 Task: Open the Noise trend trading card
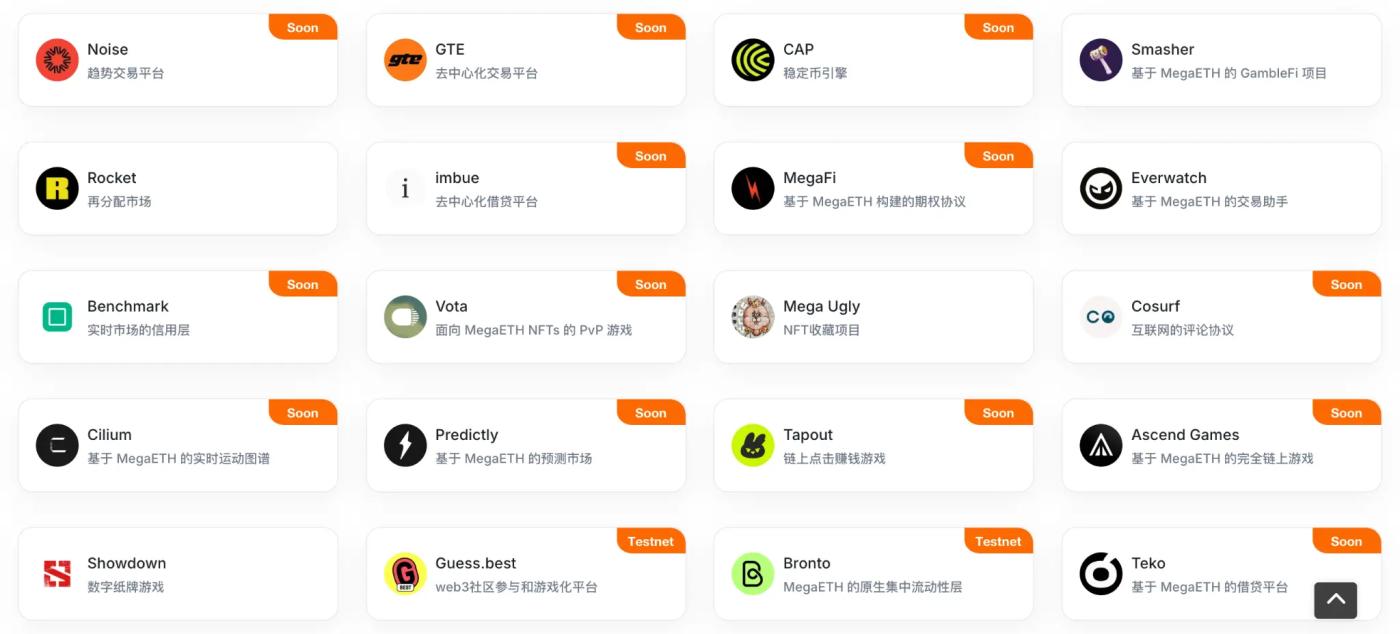(x=178, y=60)
